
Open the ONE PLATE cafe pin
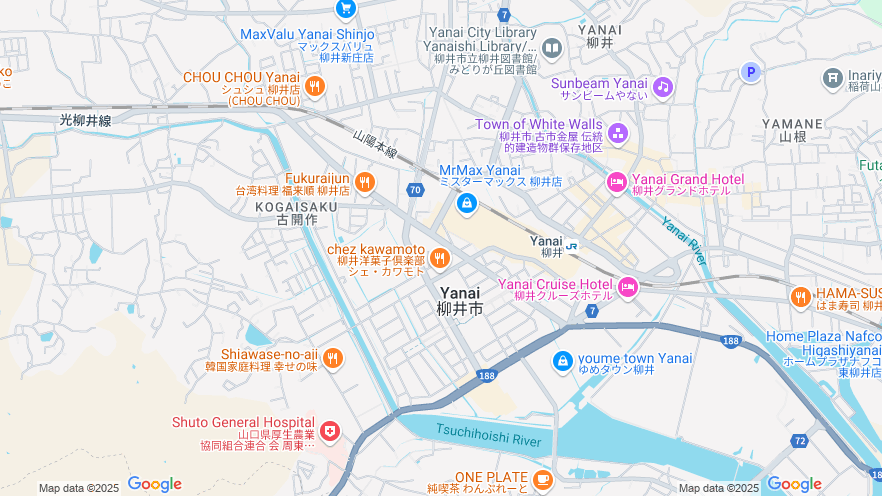542,480
